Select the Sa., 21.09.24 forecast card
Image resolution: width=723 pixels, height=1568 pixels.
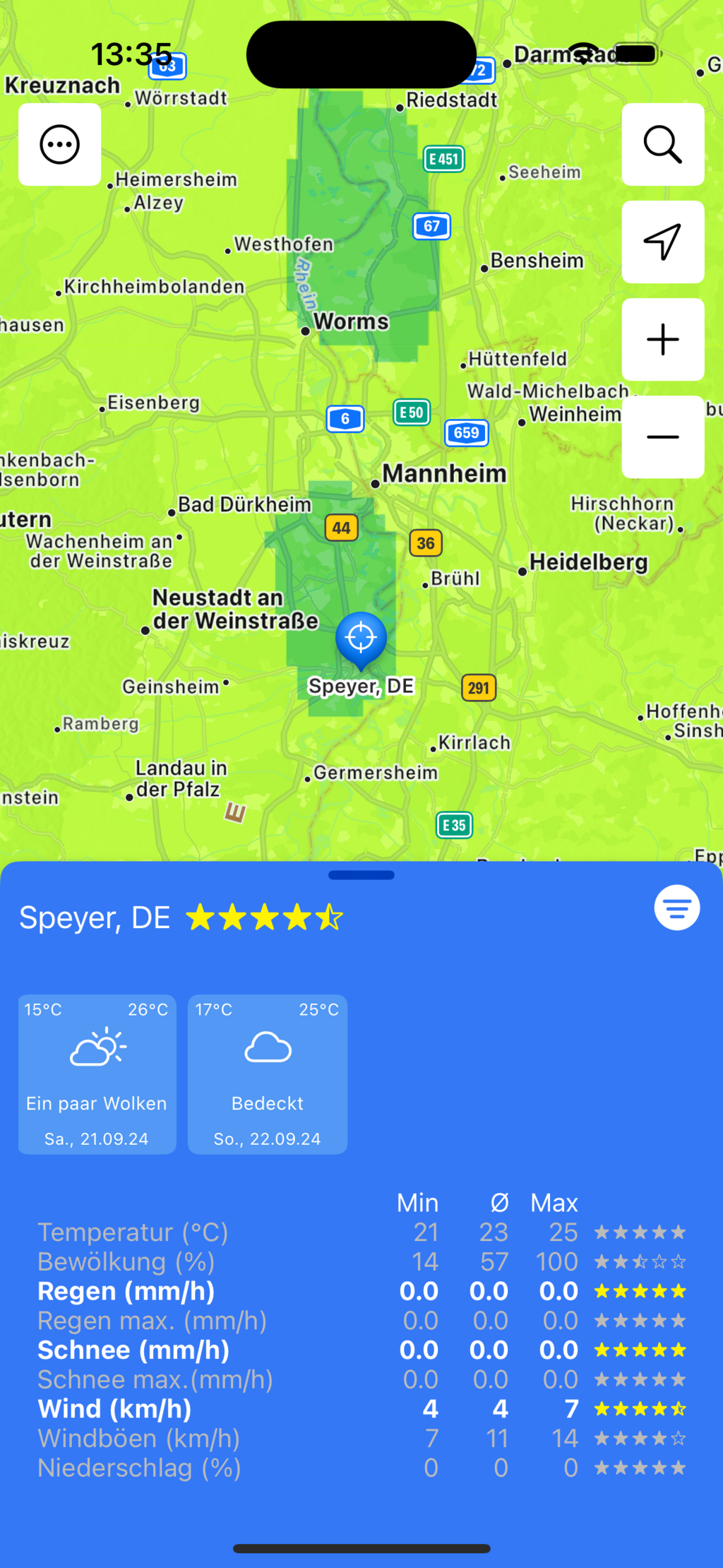pyautogui.click(x=97, y=1074)
